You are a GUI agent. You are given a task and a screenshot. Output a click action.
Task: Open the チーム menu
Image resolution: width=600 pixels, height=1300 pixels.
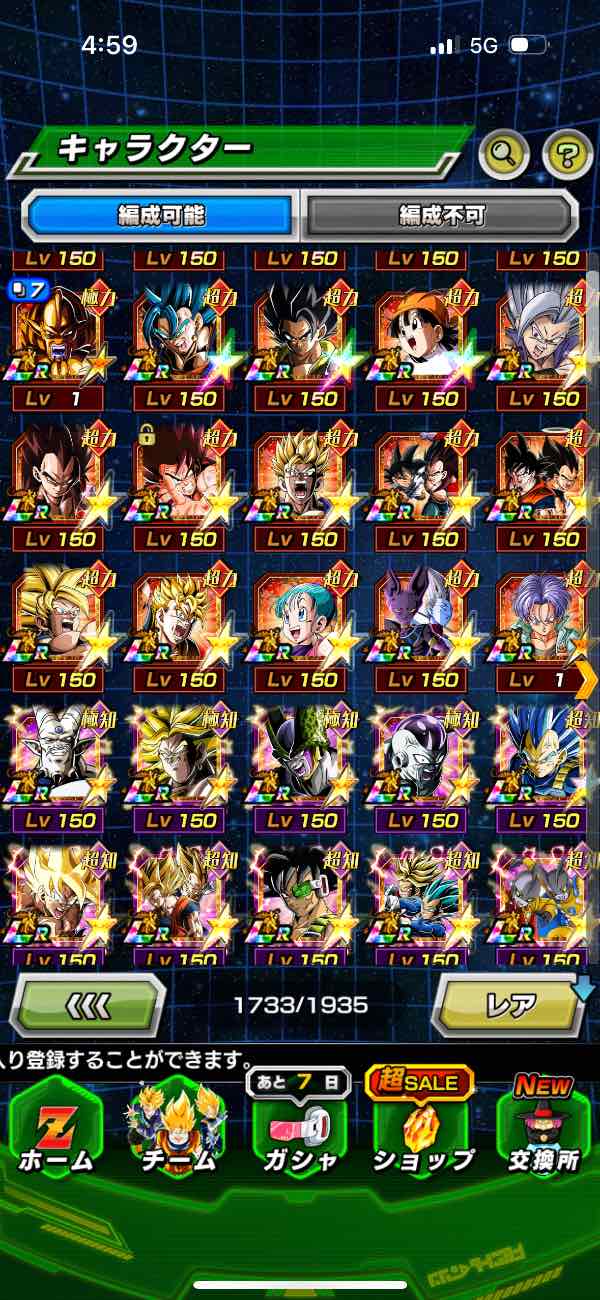pyautogui.click(x=176, y=1125)
